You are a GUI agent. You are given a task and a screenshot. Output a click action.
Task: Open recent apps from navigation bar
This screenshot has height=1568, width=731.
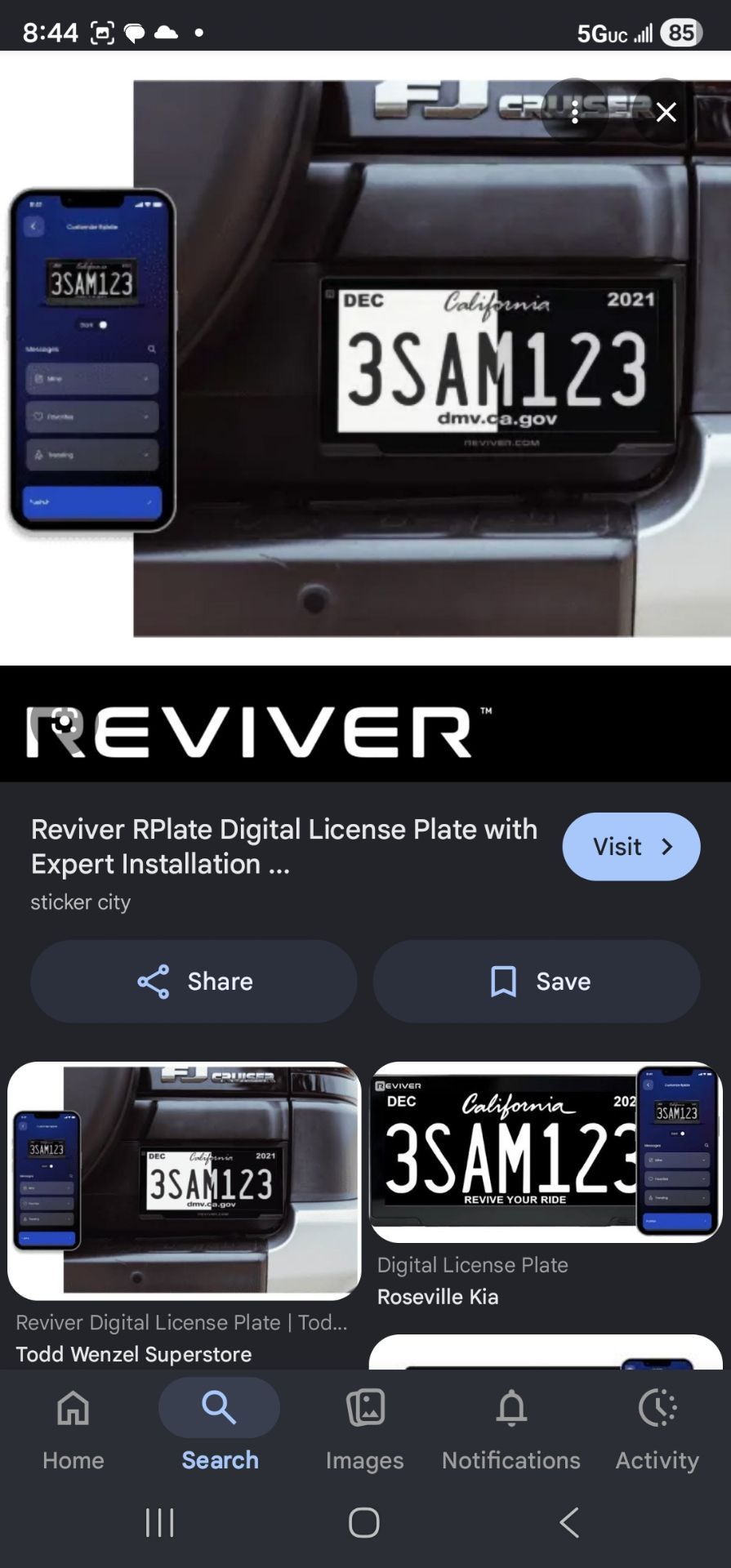[159, 1522]
